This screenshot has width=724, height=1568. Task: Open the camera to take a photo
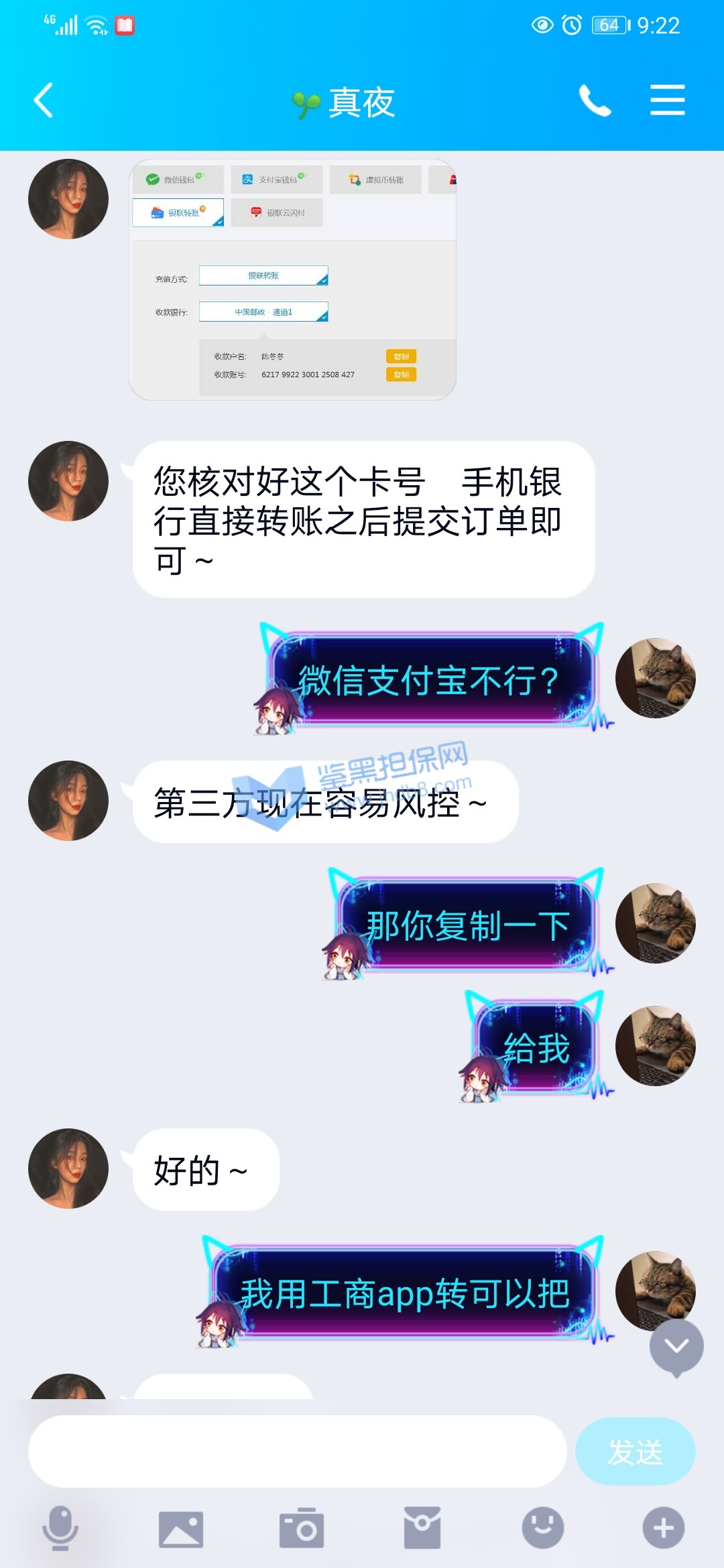302,1528
